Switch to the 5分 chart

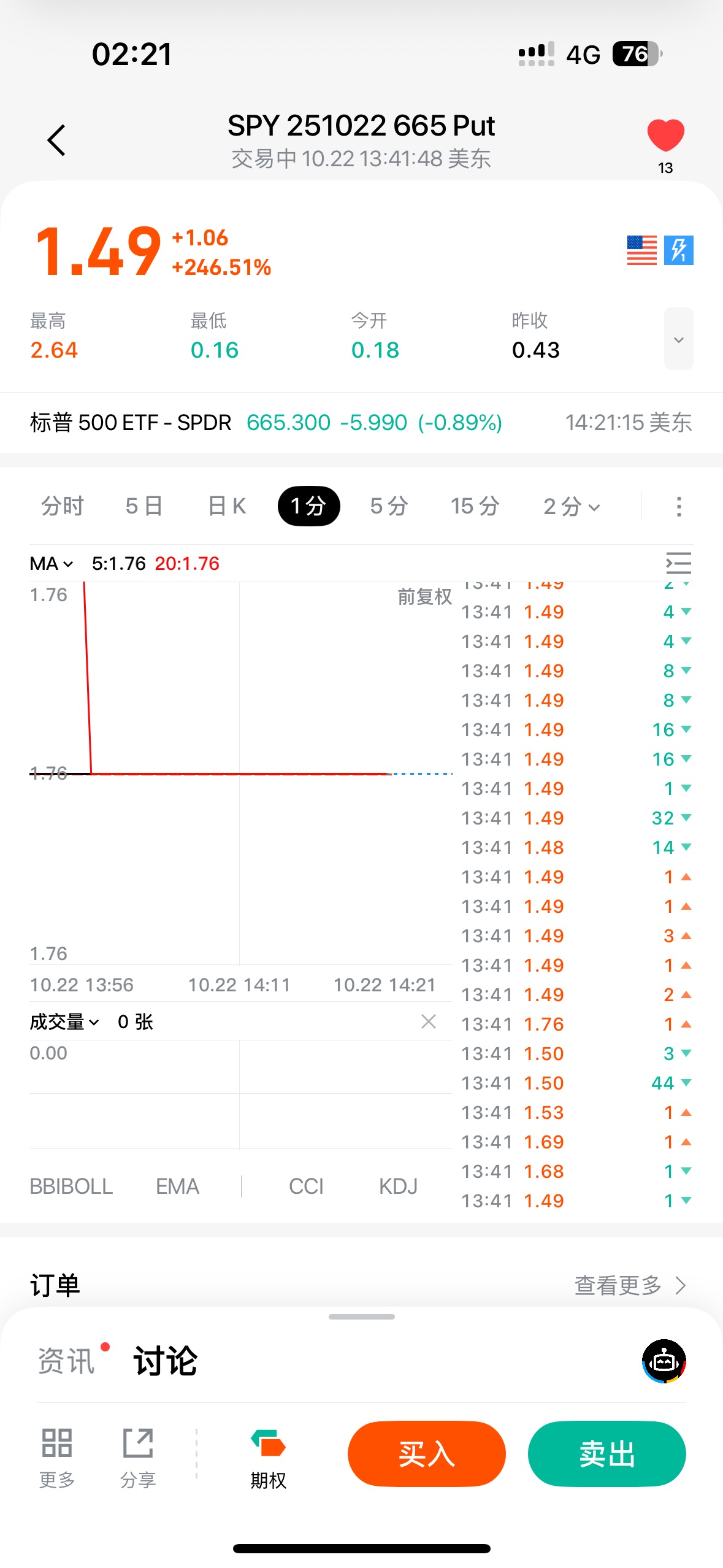(389, 507)
